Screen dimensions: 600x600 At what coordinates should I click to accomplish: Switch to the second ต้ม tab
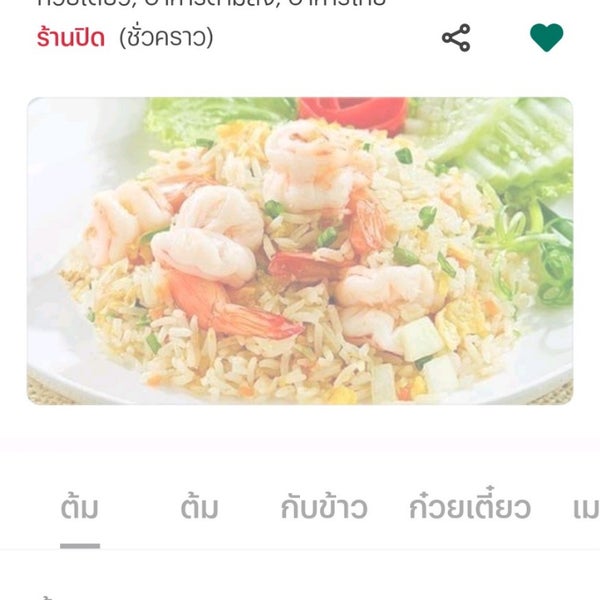pyautogui.click(x=199, y=508)
